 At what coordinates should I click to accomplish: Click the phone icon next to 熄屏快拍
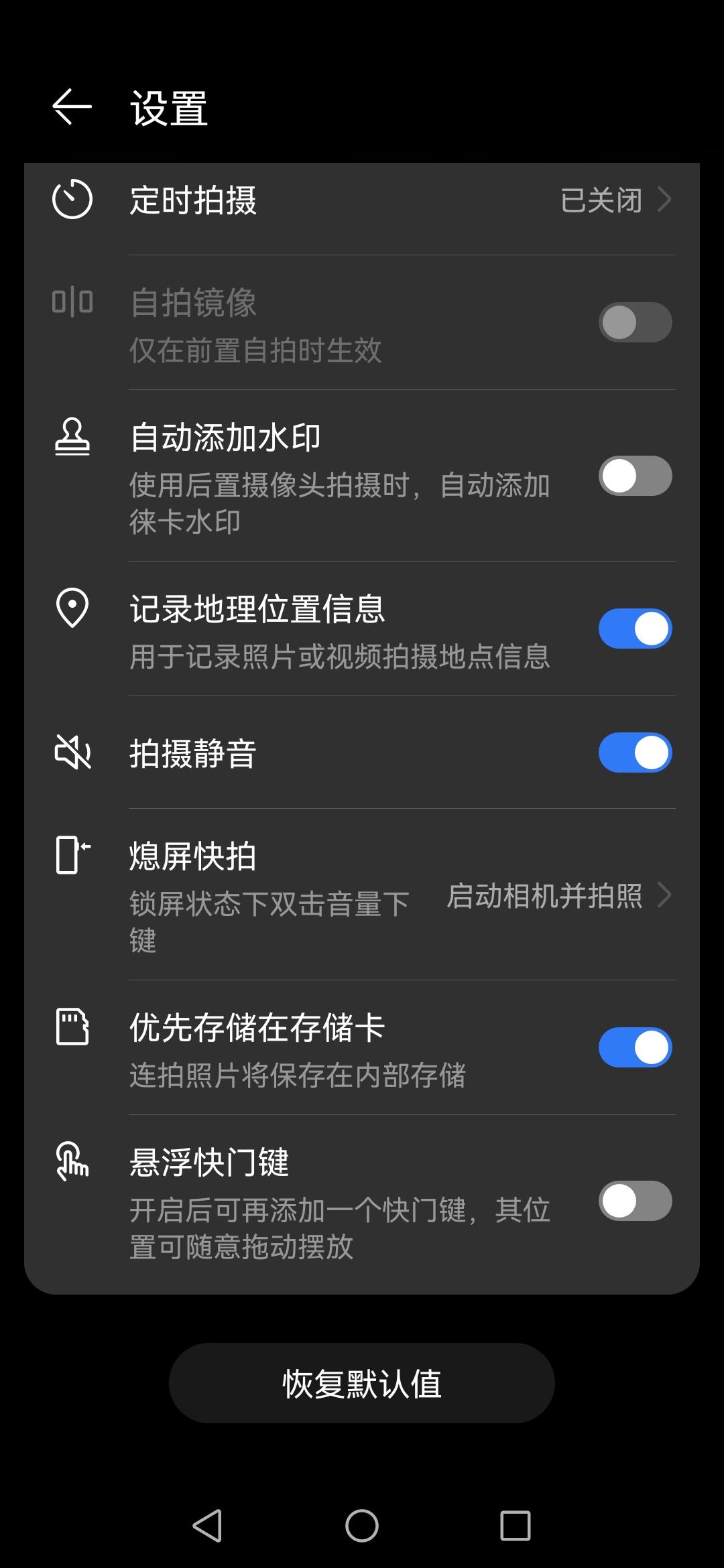click(x=70, y=854)
